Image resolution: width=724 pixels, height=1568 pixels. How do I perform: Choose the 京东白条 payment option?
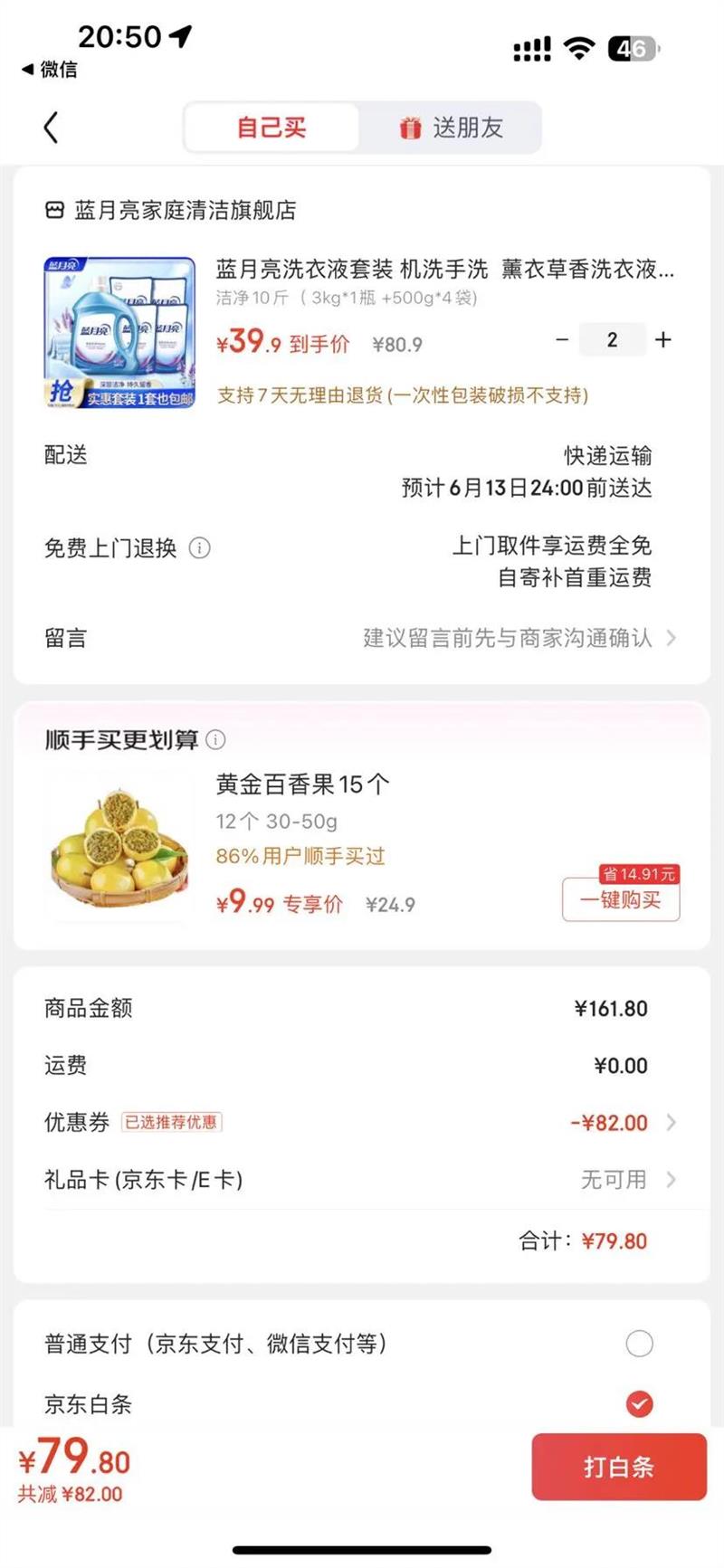coord(639,1404)
